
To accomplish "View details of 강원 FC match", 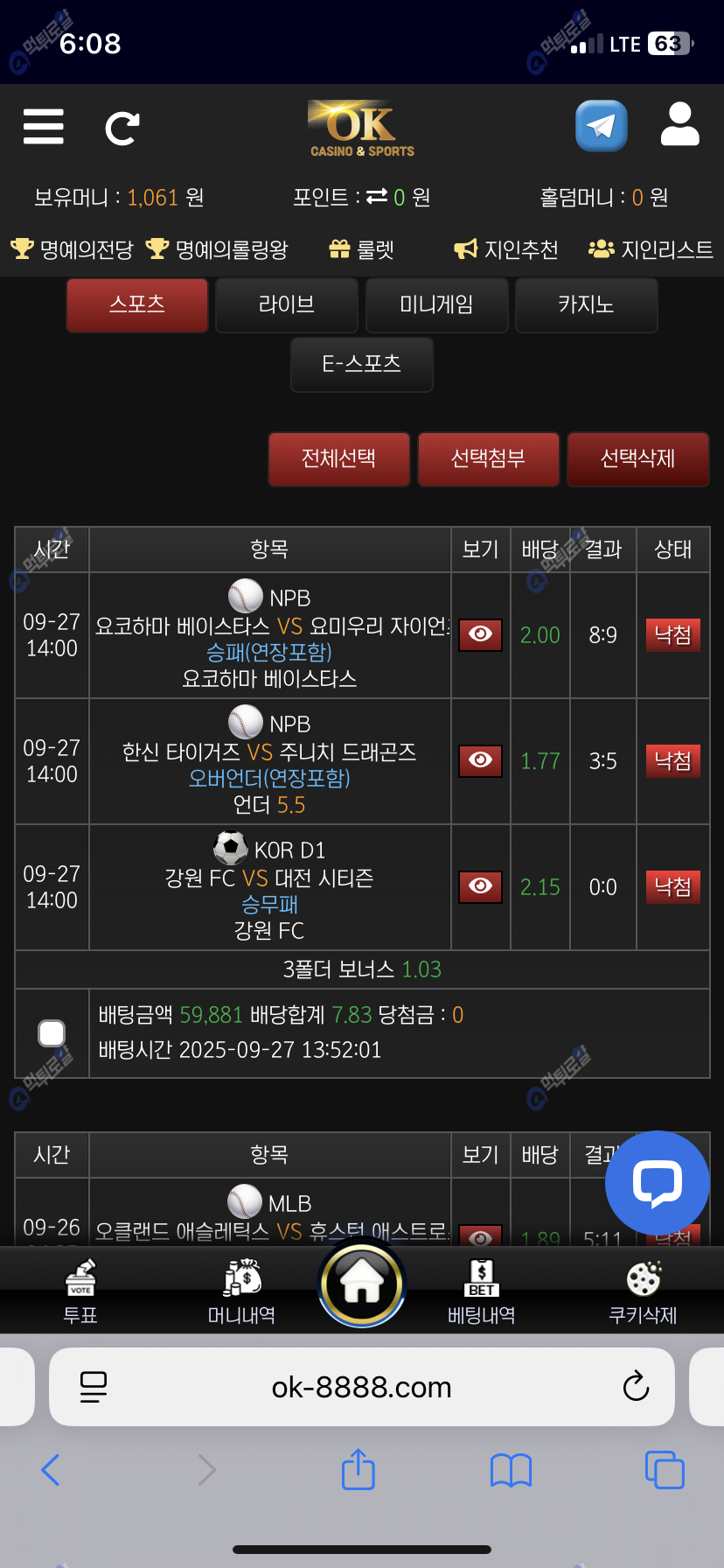I will 480,885.
